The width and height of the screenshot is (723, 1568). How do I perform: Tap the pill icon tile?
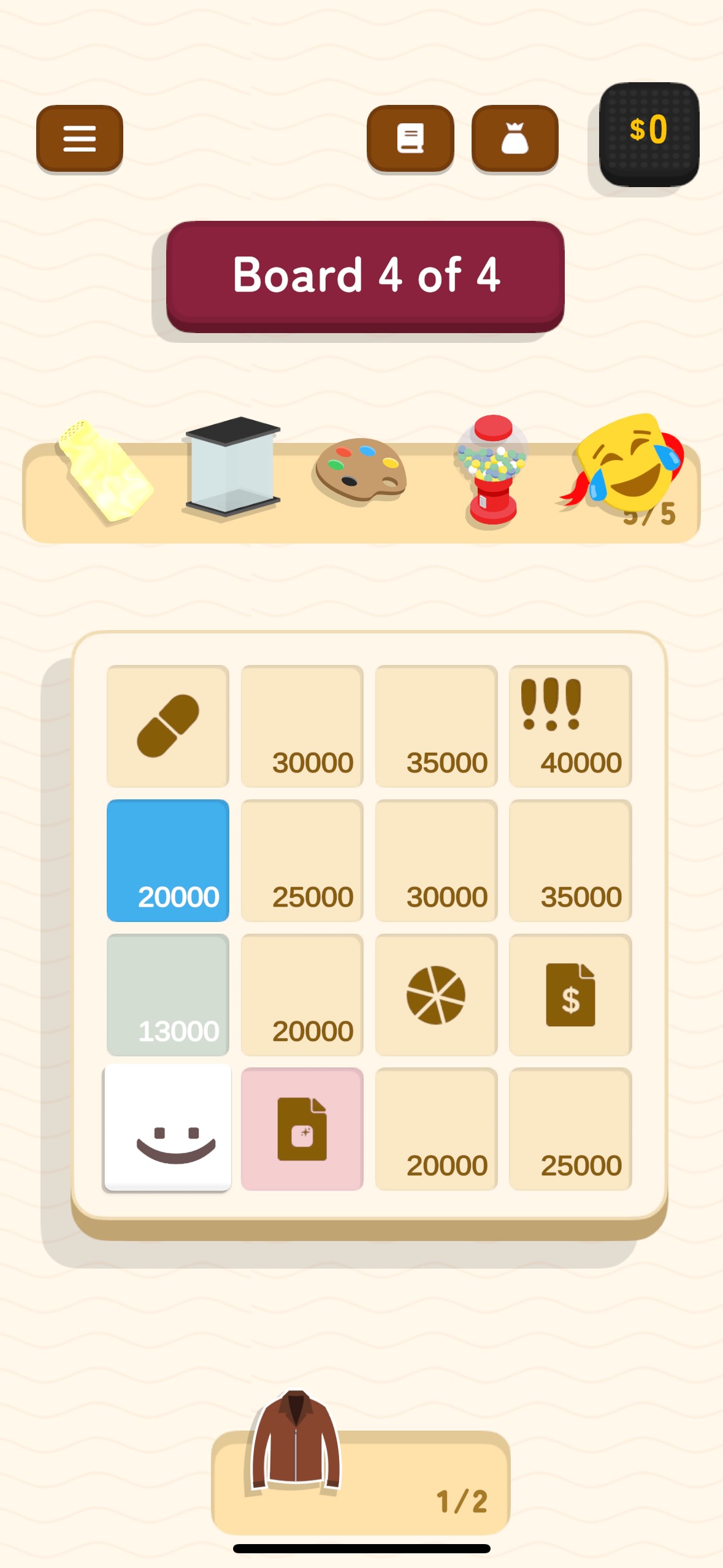(x=168, y=726)
